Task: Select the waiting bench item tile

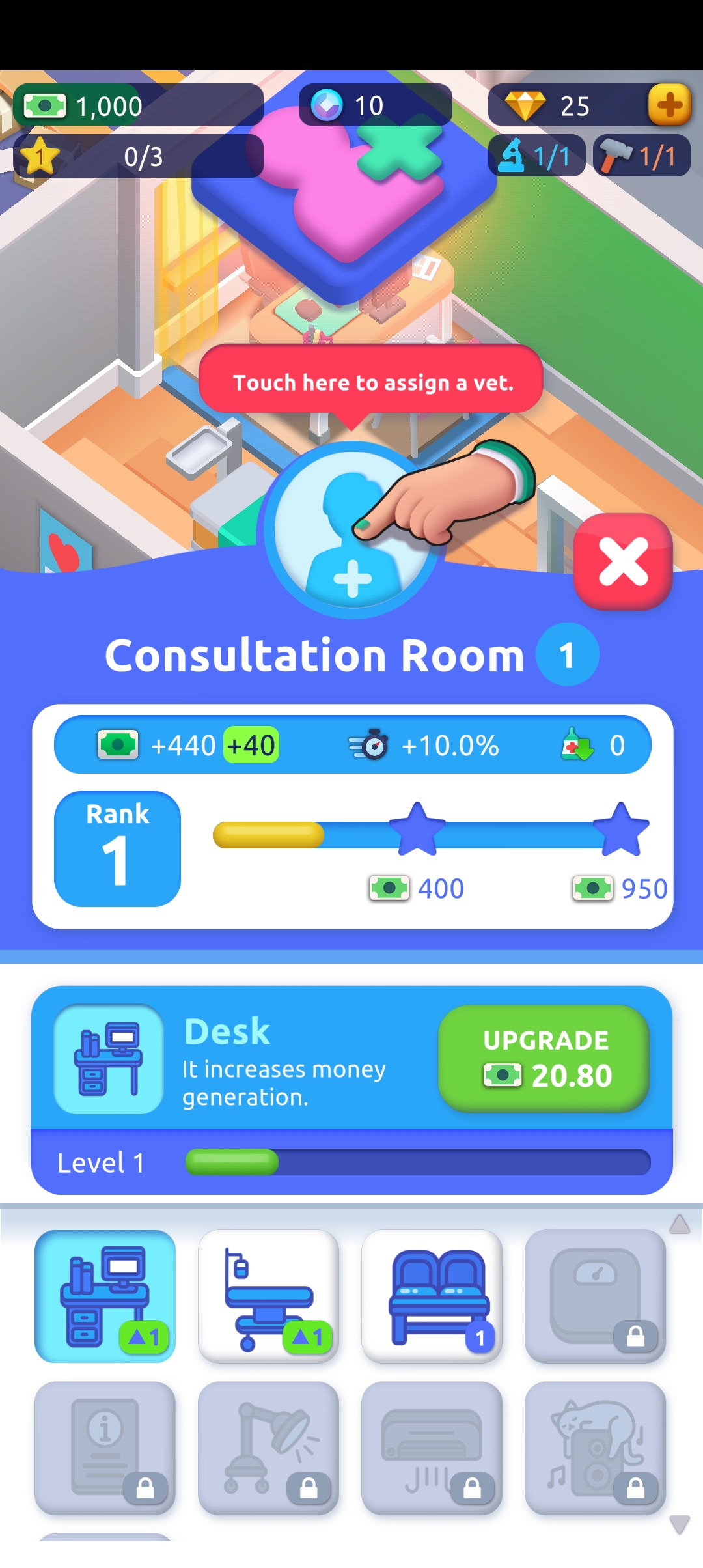Action: [x=432, y=1296]
